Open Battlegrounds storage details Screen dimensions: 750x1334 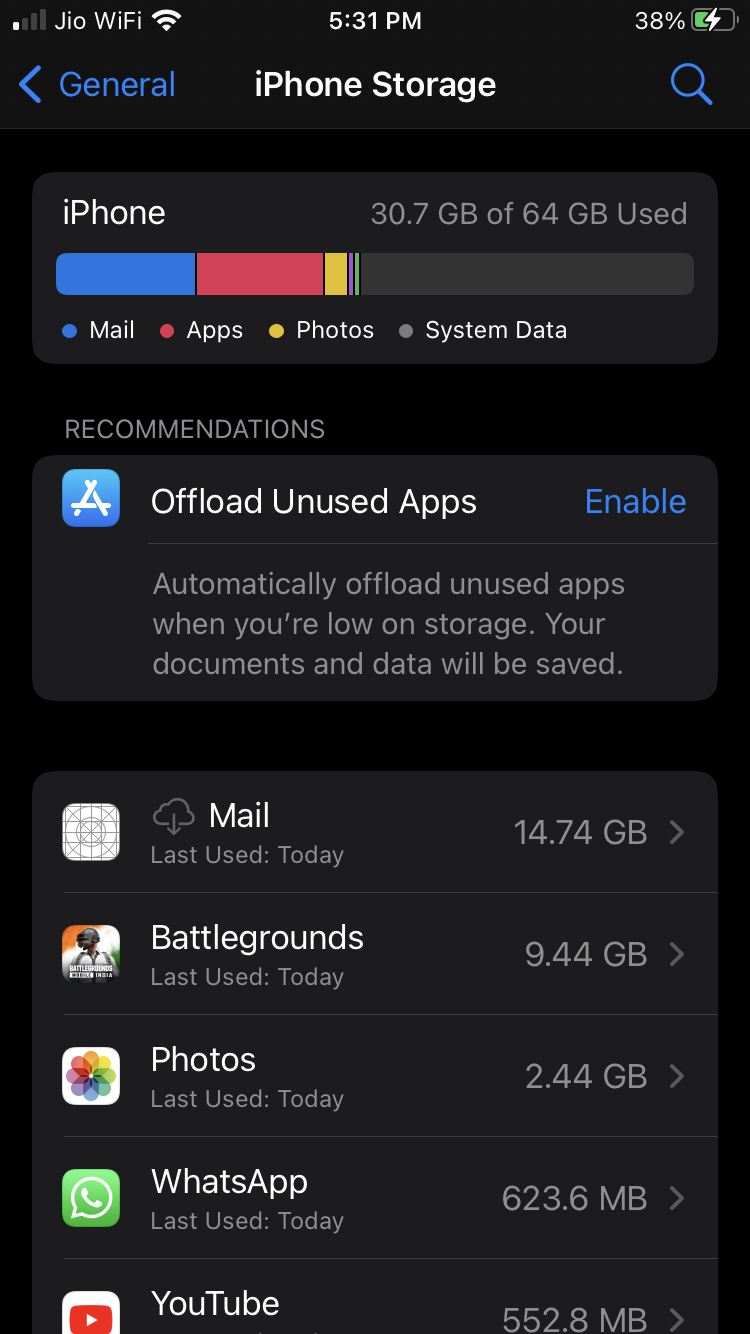point(375,954)
